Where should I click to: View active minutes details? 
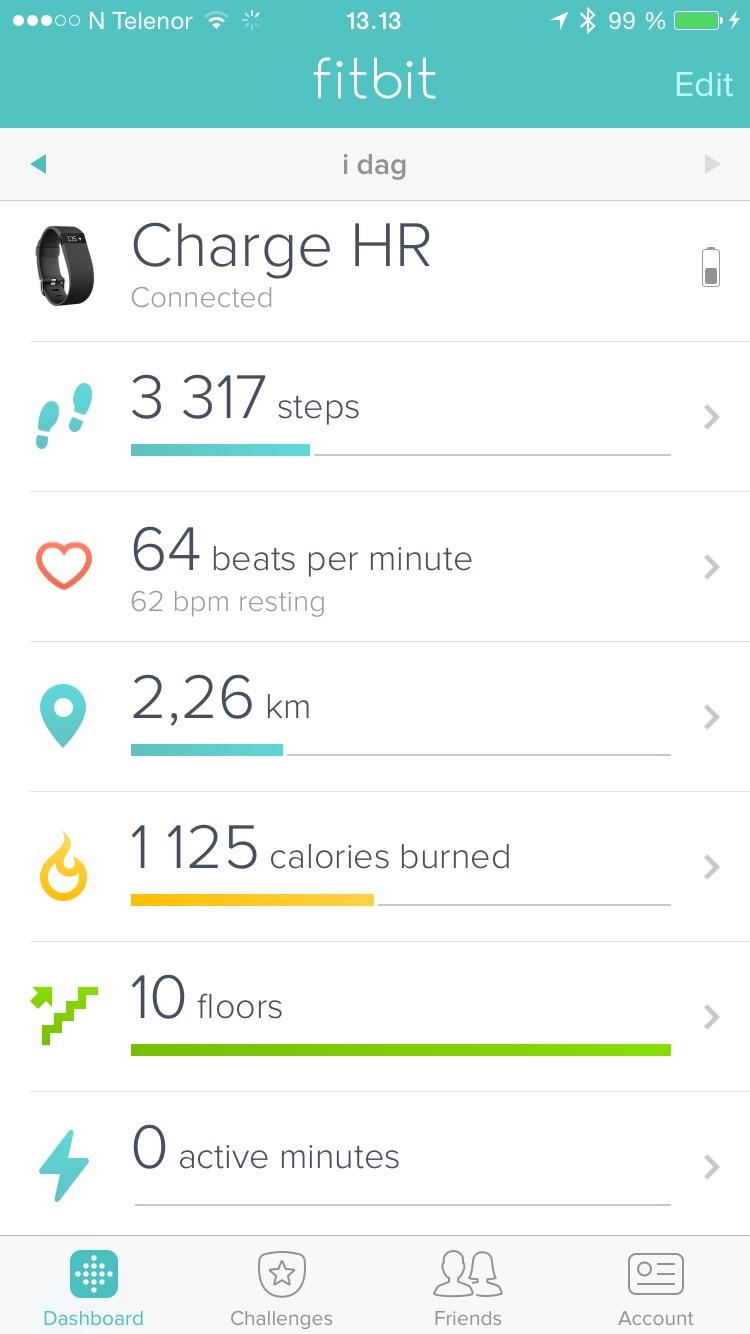coord(375,1164)
